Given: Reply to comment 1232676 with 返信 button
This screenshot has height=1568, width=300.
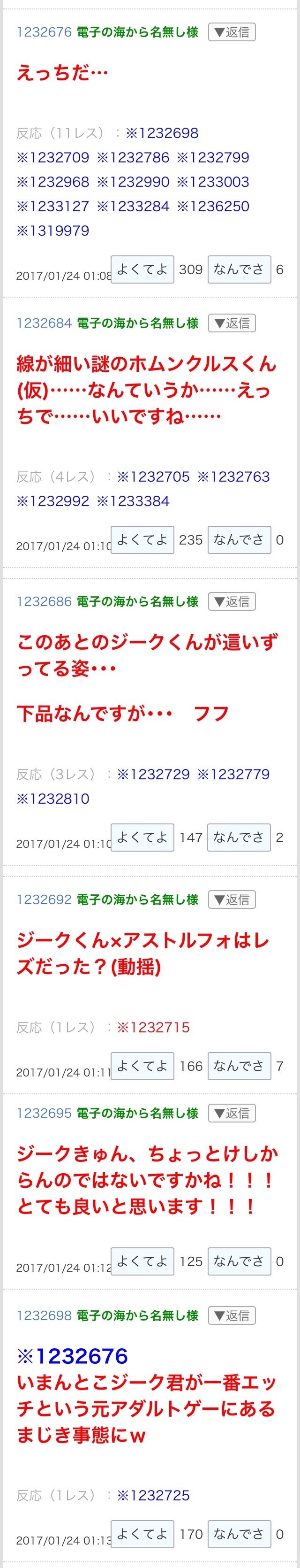Looking at the screenshot, I should click(x=232, y=32).
